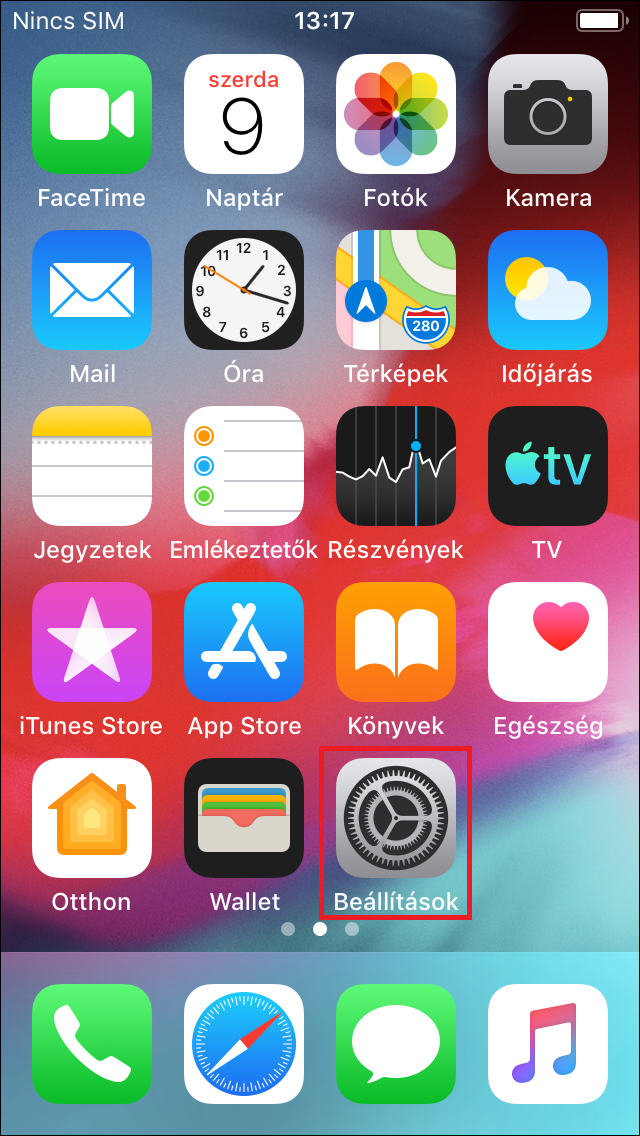Screen dimensions: 640x1136
Task: Launch the Emlékeztetők reminders app
Action: [244, 466]
